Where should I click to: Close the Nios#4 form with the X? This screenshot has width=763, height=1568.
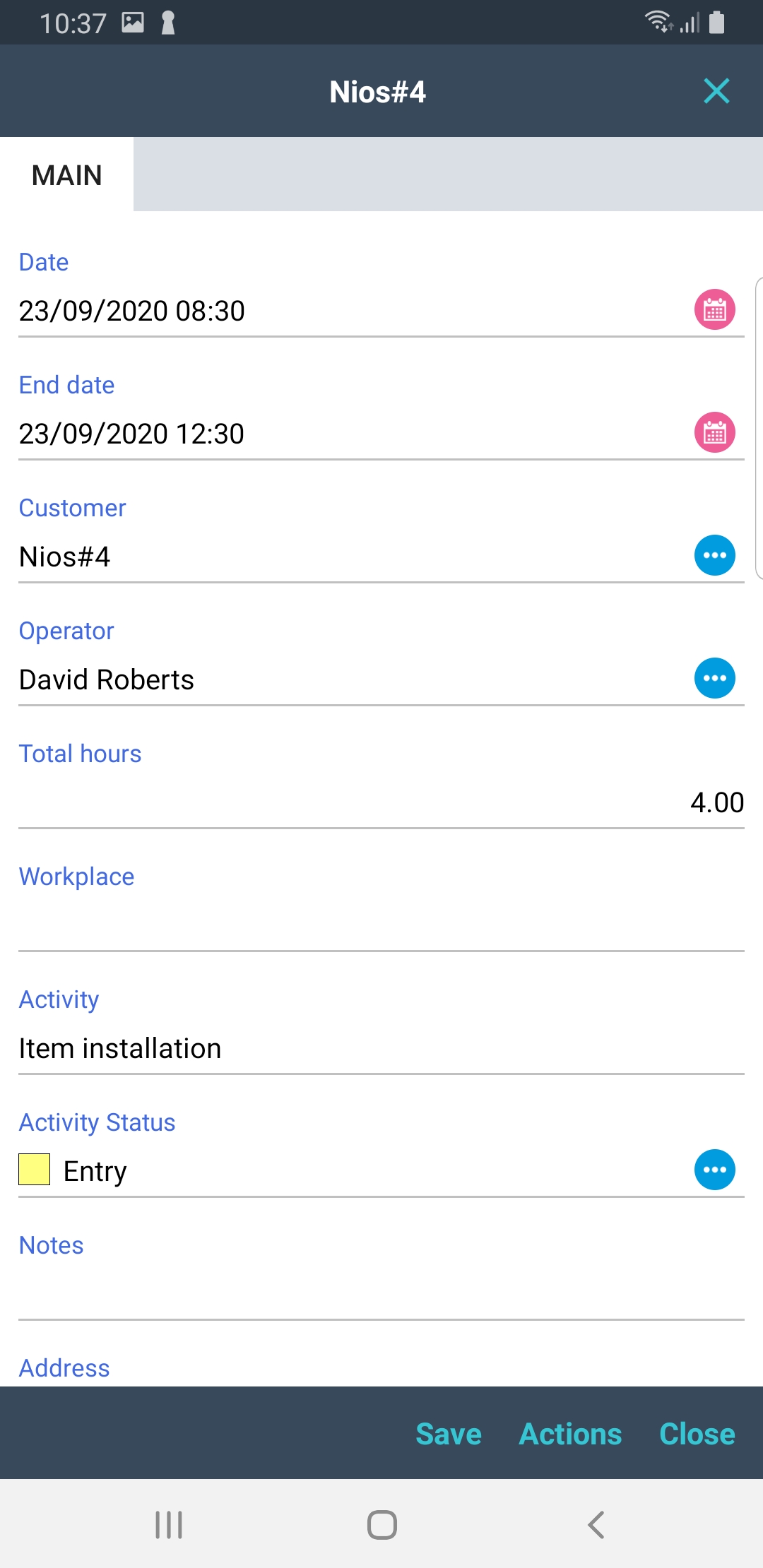[716, 91]
